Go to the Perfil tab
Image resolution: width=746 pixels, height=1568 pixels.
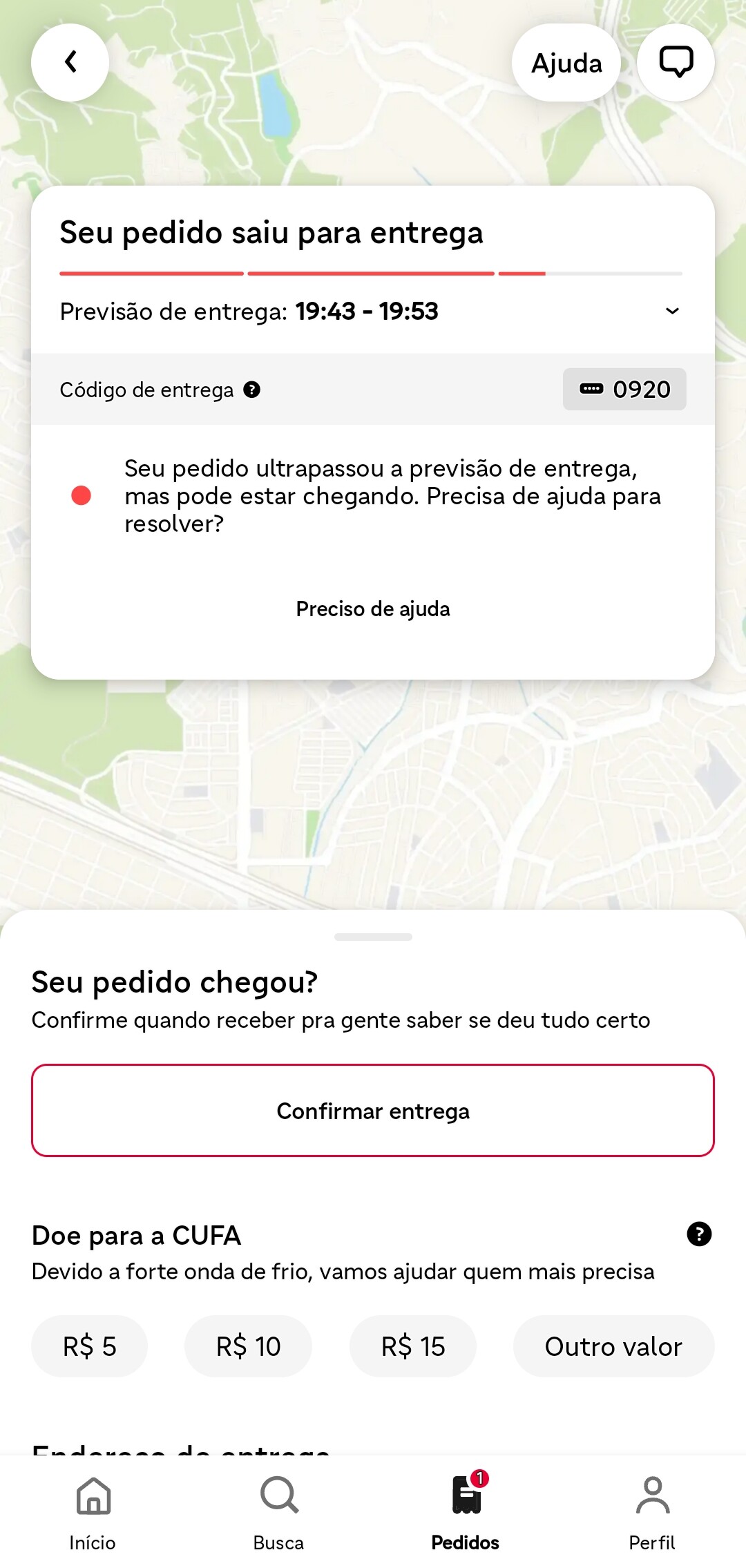click(x=652, y=1514)
